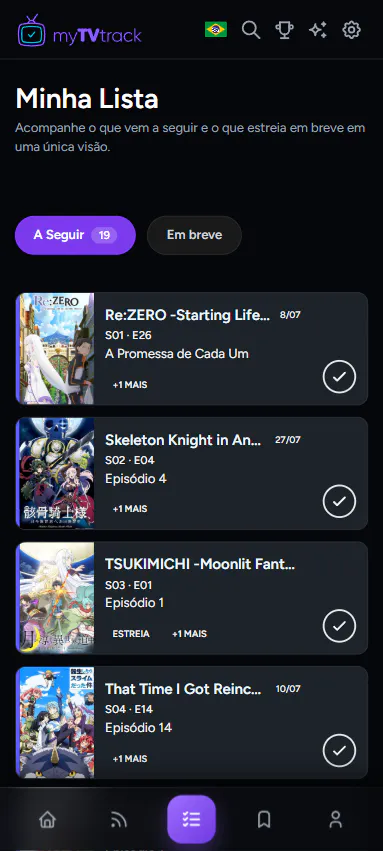Screen dimensions: 383x851
Task: Mark Skeleton Knight S02 E04 as watched
Action: click(x=339, y=501)
